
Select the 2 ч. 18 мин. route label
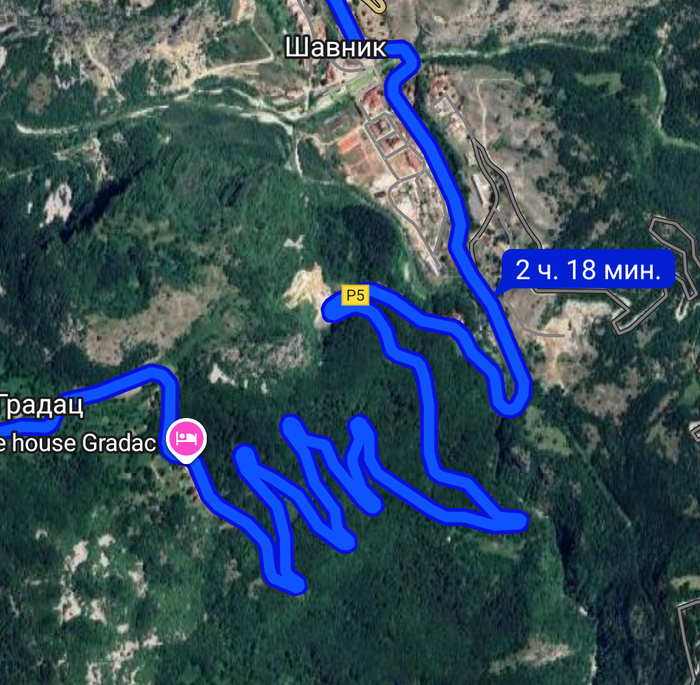(x=588, y=270)
